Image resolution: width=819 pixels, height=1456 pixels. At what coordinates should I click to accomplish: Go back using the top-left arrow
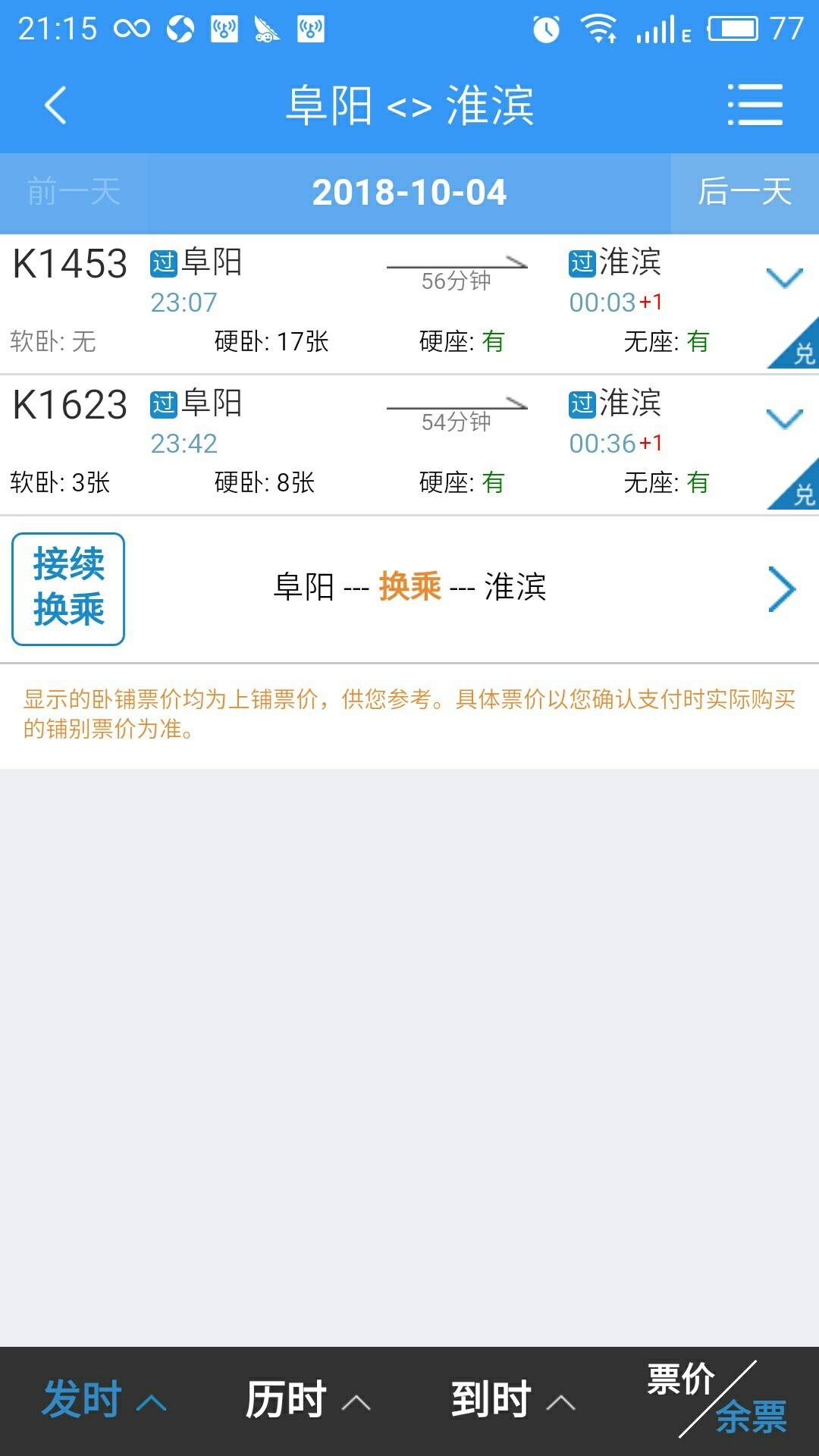coord(55,105)
